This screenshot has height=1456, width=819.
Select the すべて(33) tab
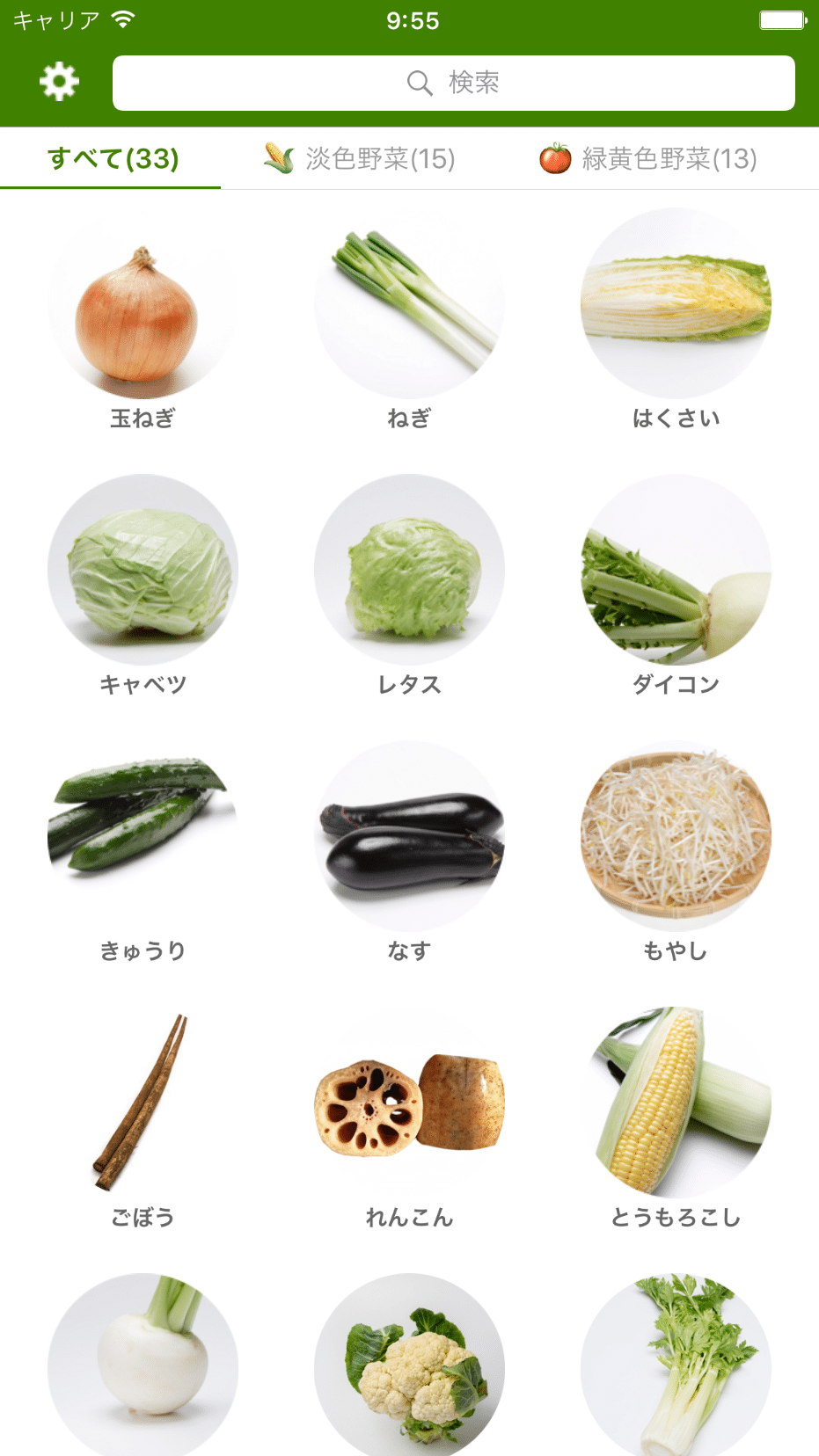tap(113, 159)
